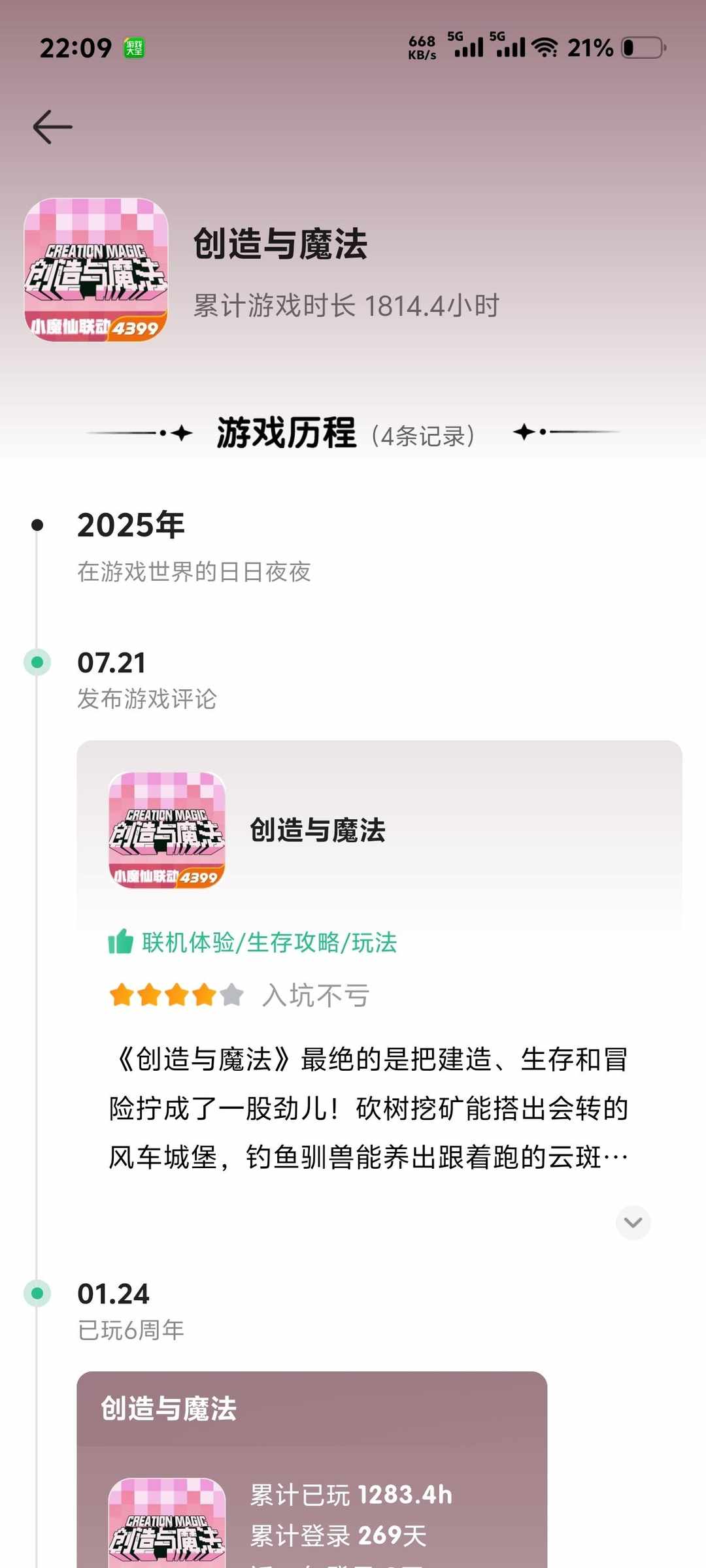Open the 联机体验/生存攻略/玩法 tag link
This screenshot has height=1568, width=706.
269,943
